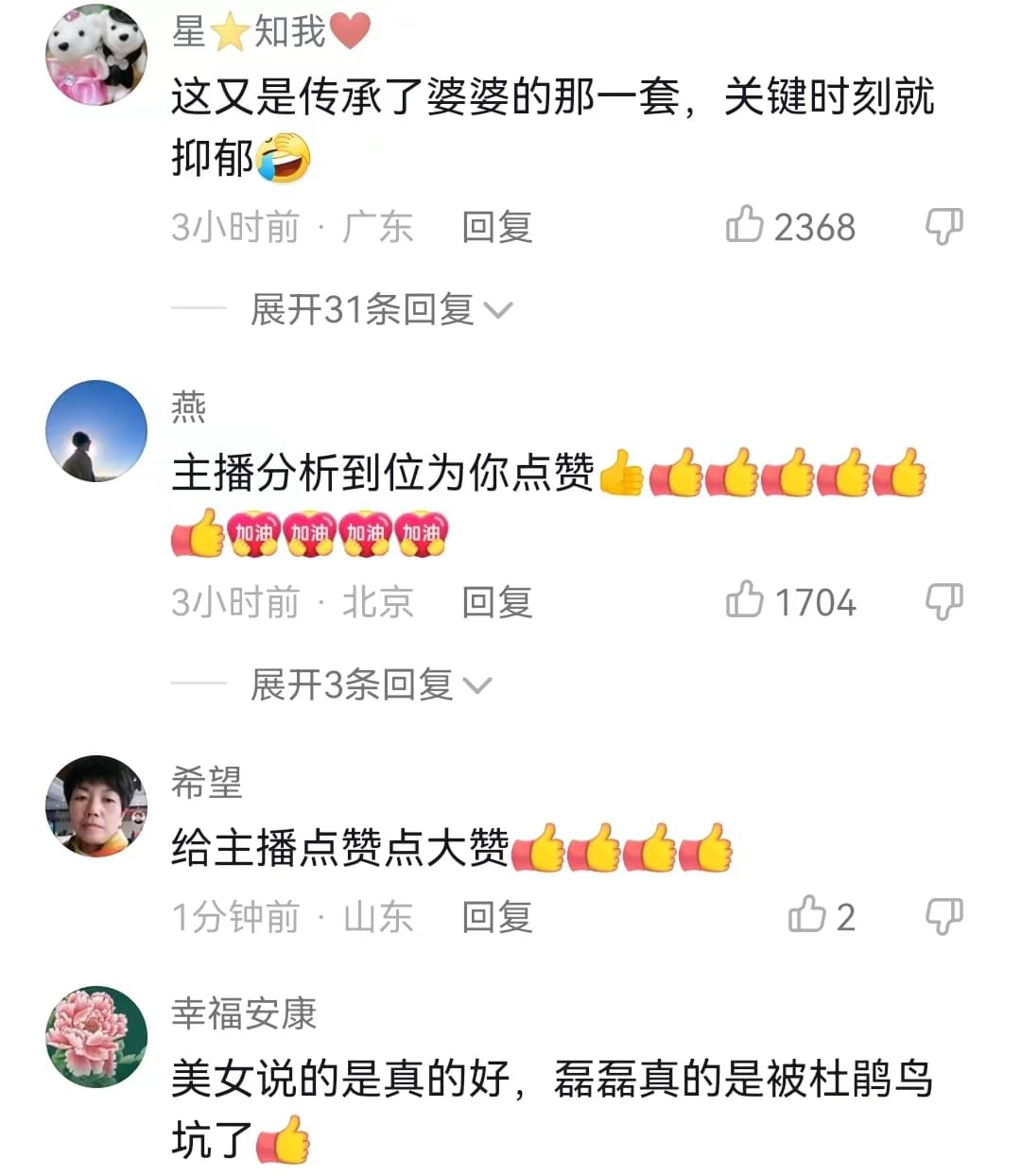Screen dimensions: 1021x1176
Task: Open 星知我's profile avatar
Action: [x=96, y=55]
